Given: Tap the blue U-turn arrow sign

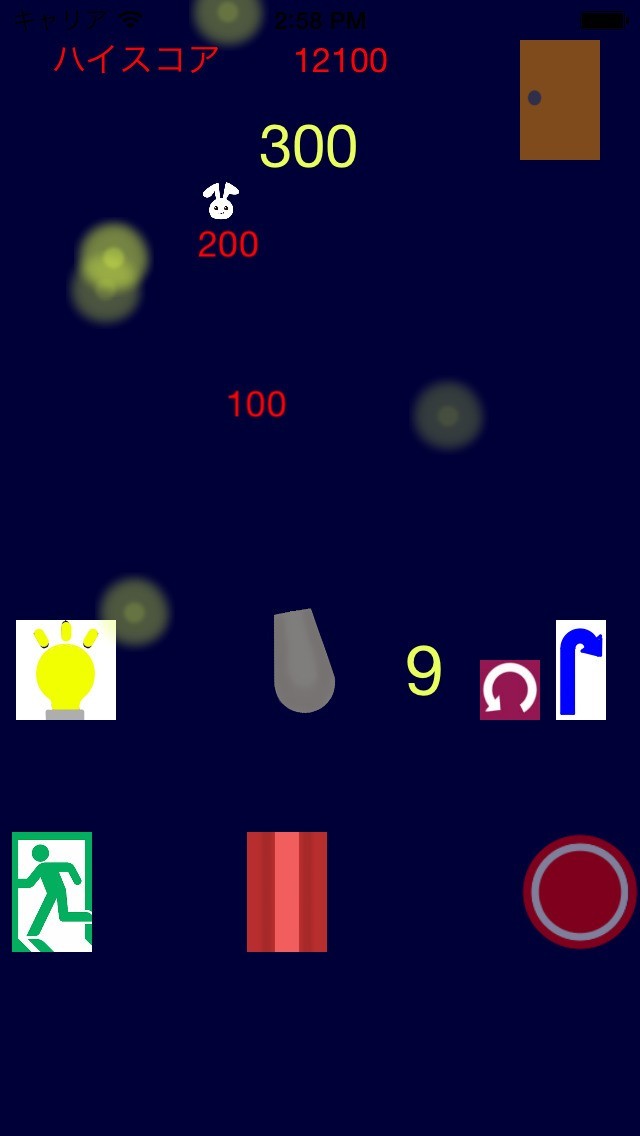Looking at the screenshot, I should [581, 670].
